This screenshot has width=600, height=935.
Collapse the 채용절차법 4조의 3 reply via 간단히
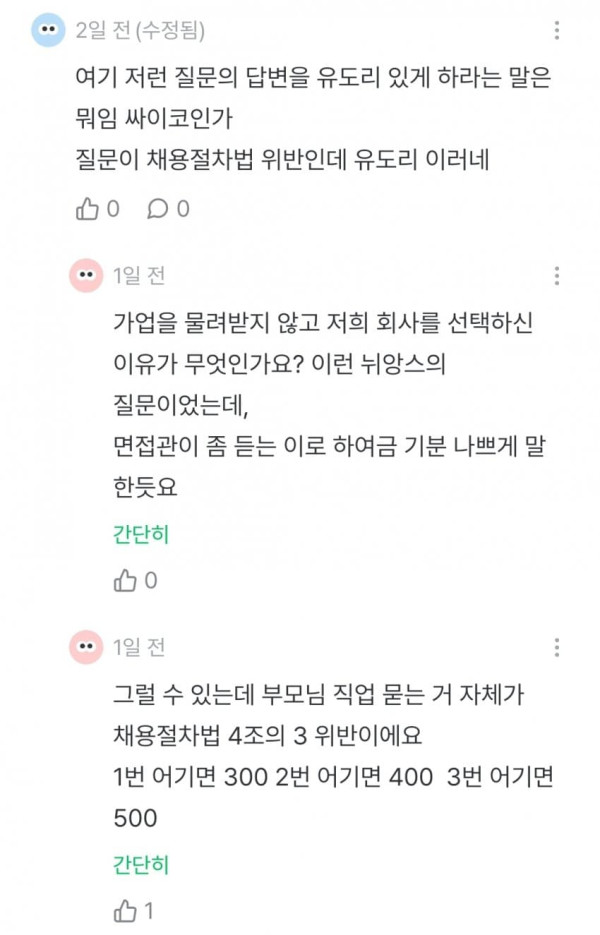coord(141,865)
